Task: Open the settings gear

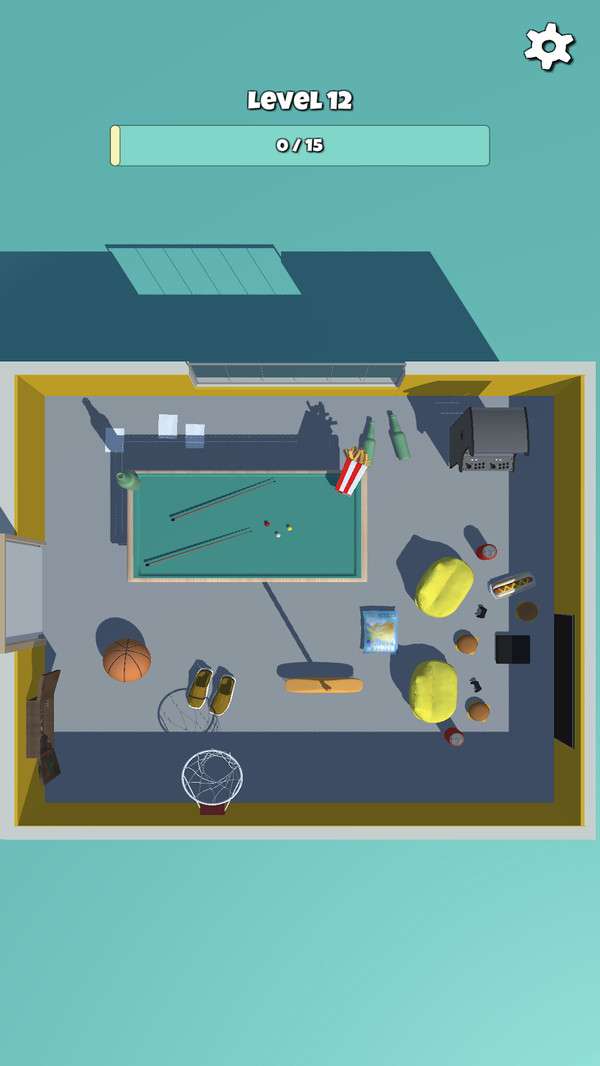Action: point(549,46)
